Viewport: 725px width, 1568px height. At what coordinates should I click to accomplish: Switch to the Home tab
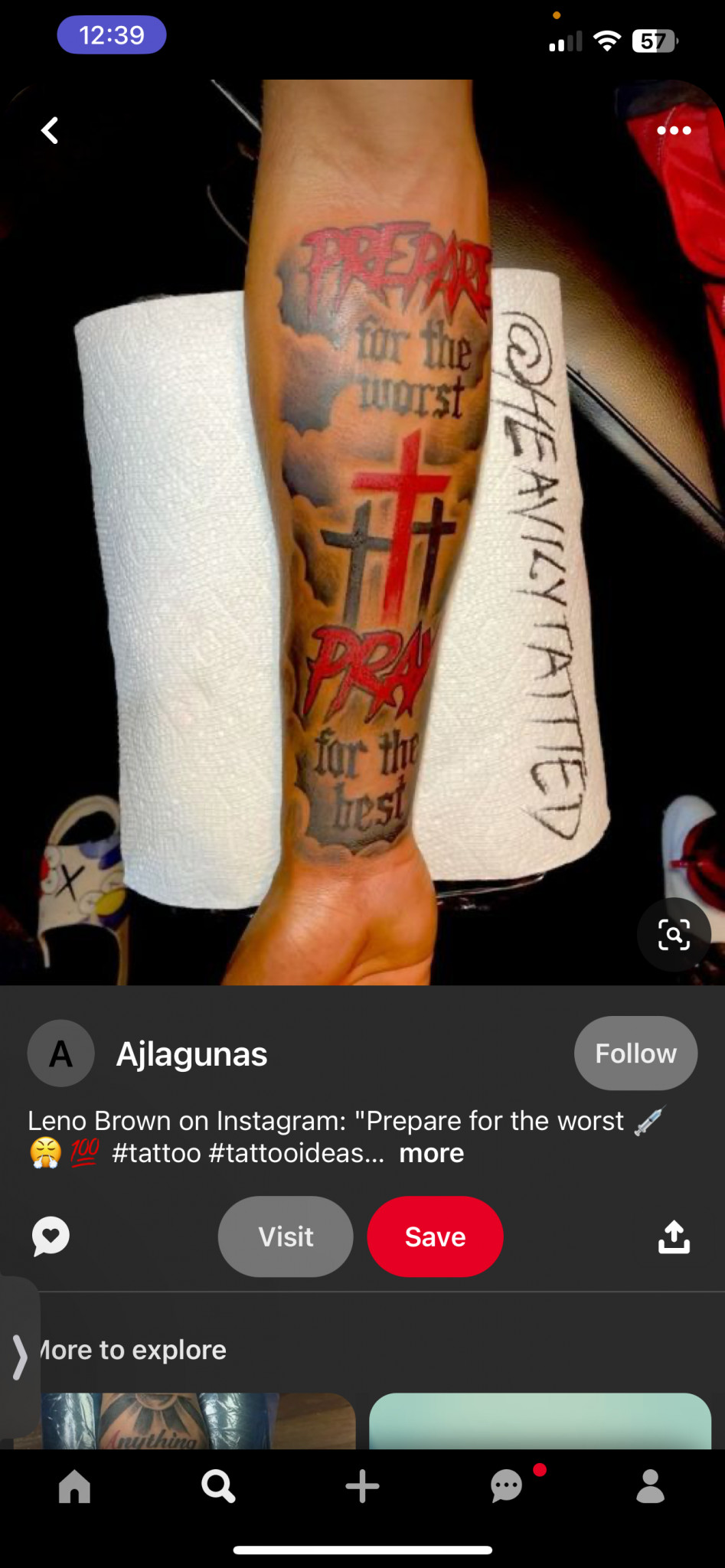click(x=74, y=1486)
